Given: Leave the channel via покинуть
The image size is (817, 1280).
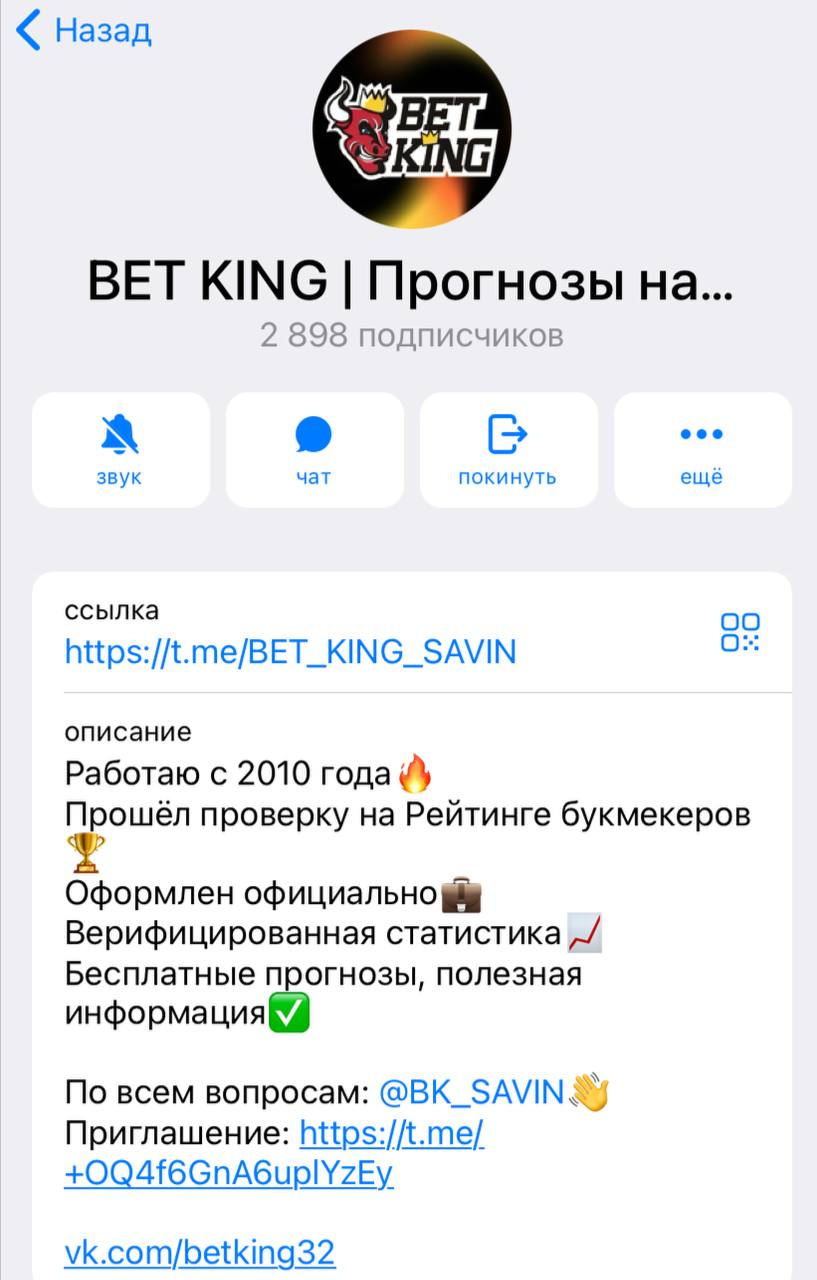Looking at the screenshot, I should [x=508, y=450].
